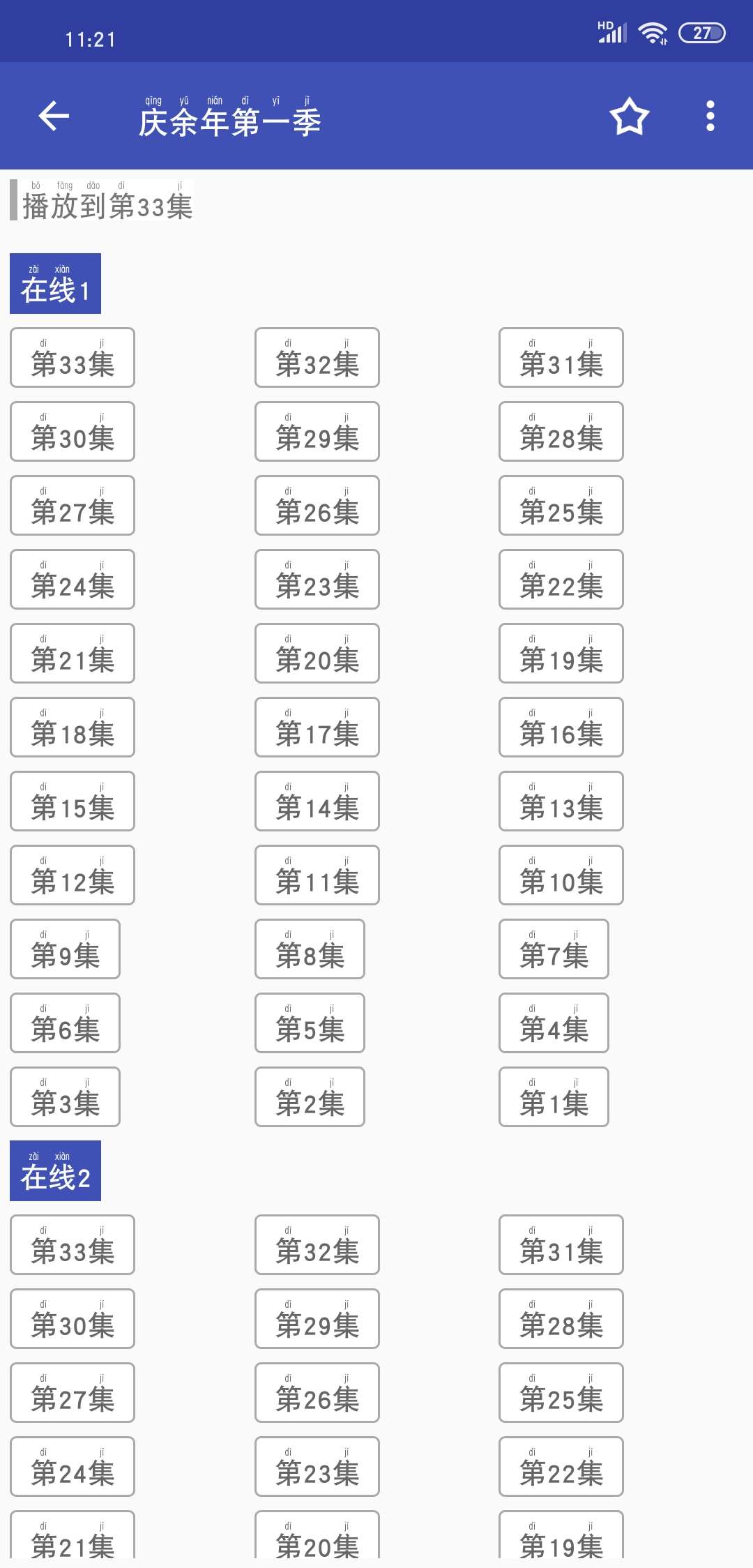Image resolution: width=753 pixels, height=1568 pixels.
Task: Select 第10集 under 在线1
Action: [561, 875]
